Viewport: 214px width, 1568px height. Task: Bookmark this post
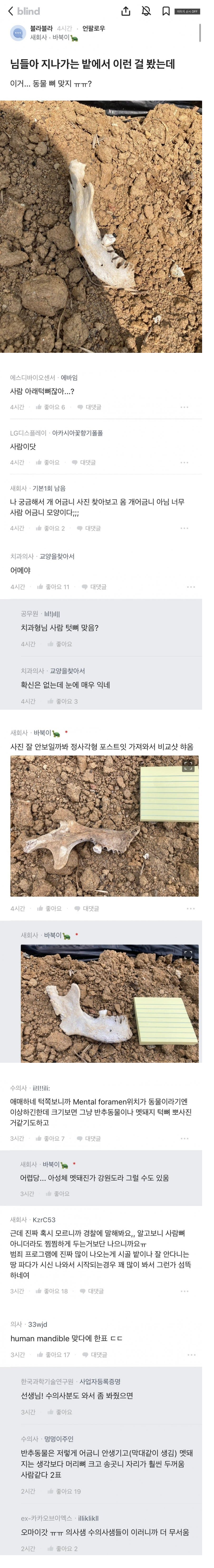pos(165,11)
